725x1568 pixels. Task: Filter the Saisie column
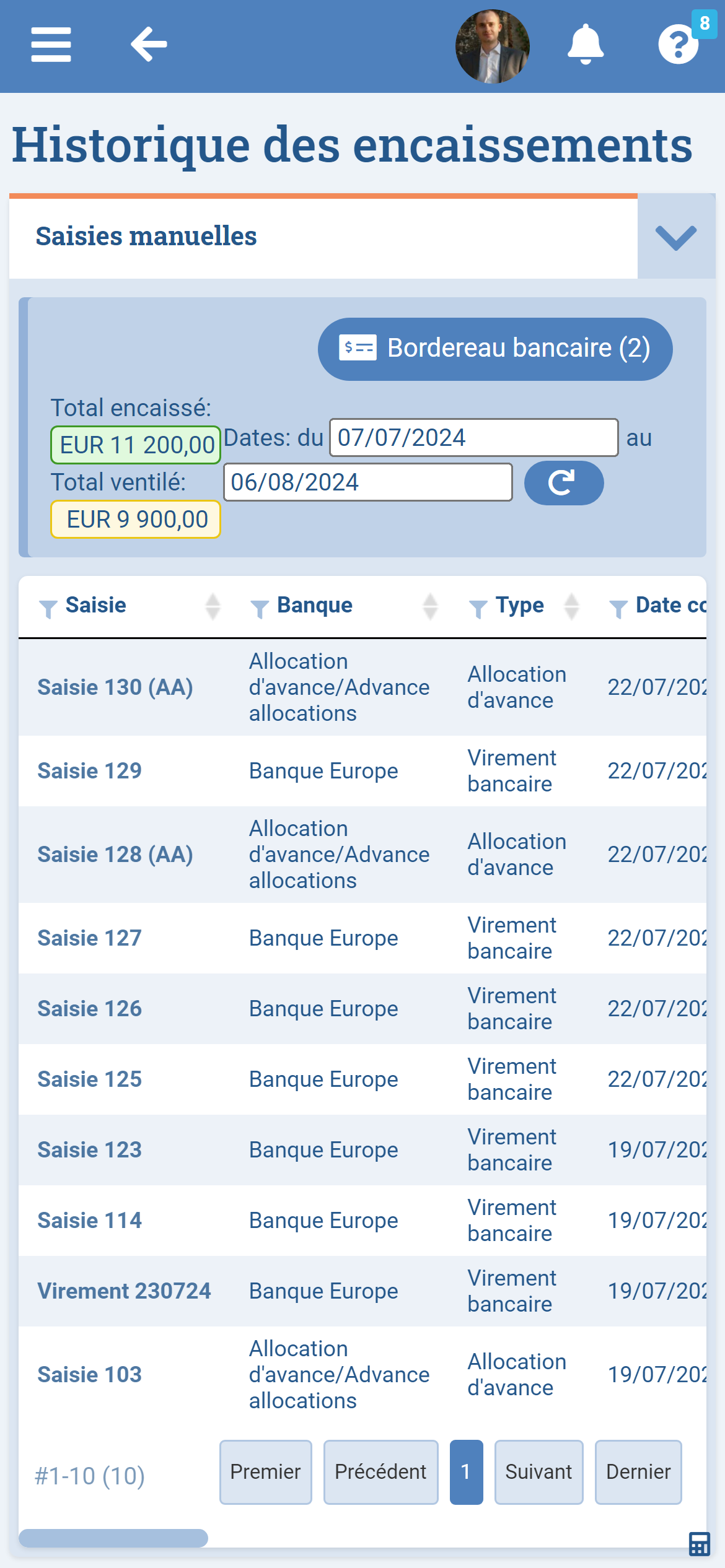[x=48, y=608]
